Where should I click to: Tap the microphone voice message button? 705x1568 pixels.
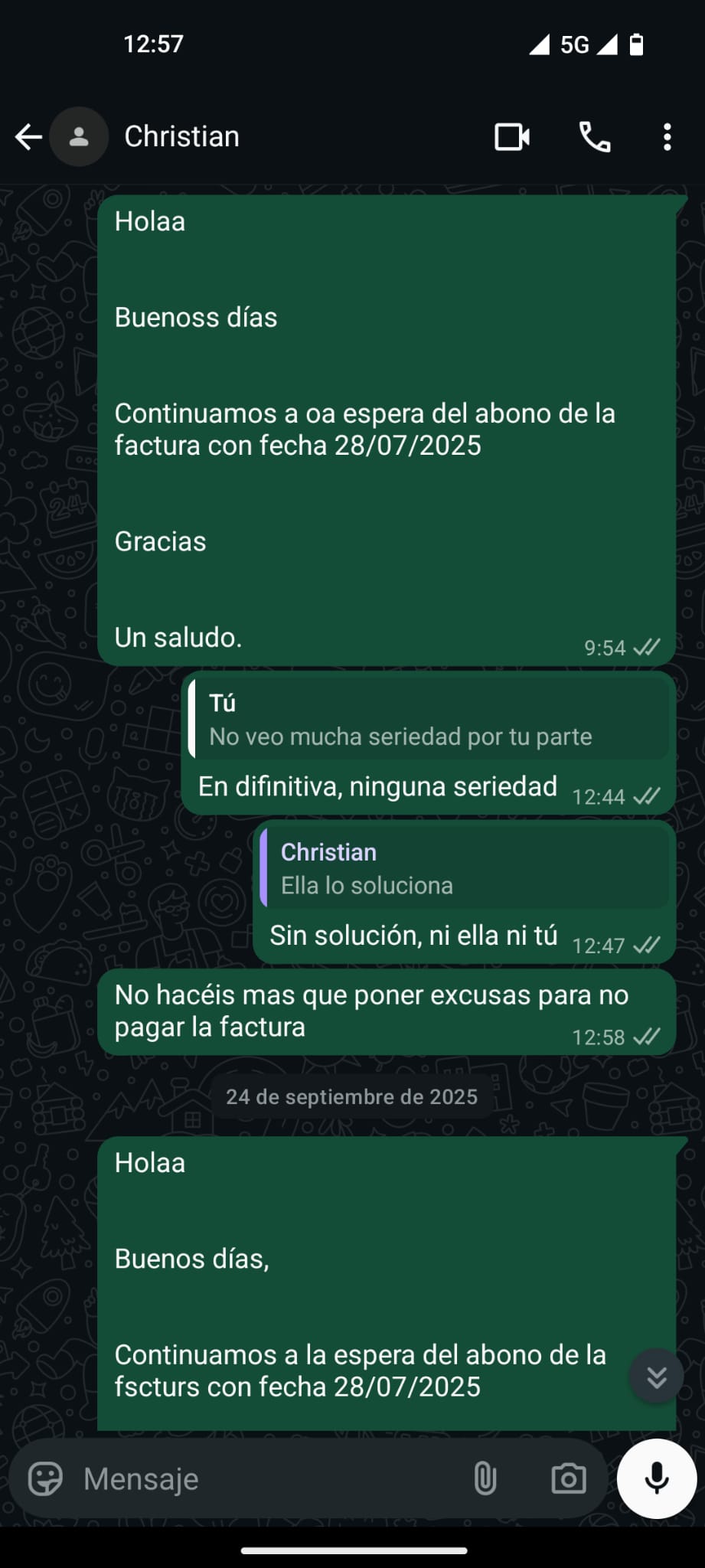click(x=657, y=1478)
